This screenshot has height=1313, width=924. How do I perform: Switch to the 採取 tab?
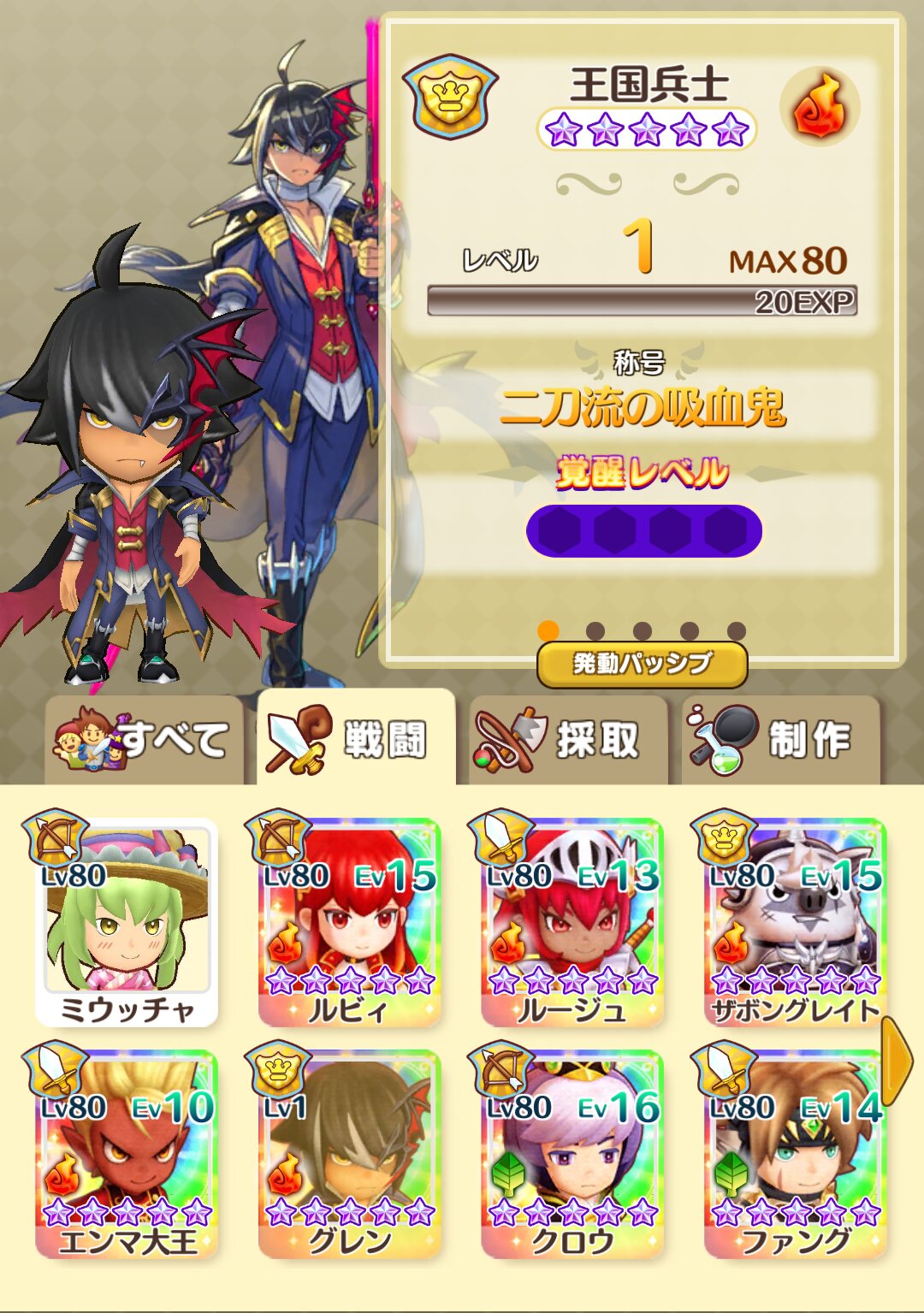click(x=568, y=740)
